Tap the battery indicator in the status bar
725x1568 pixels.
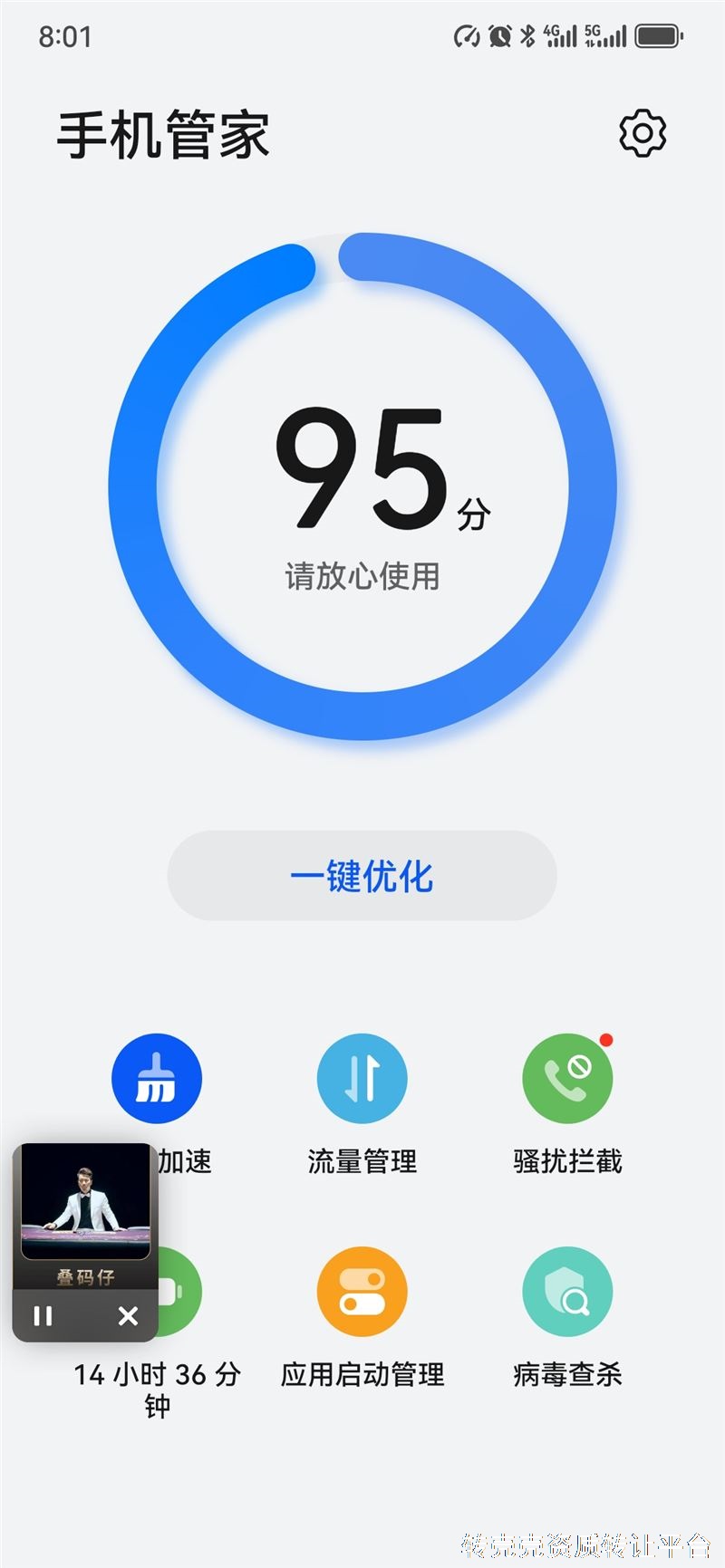656,34
